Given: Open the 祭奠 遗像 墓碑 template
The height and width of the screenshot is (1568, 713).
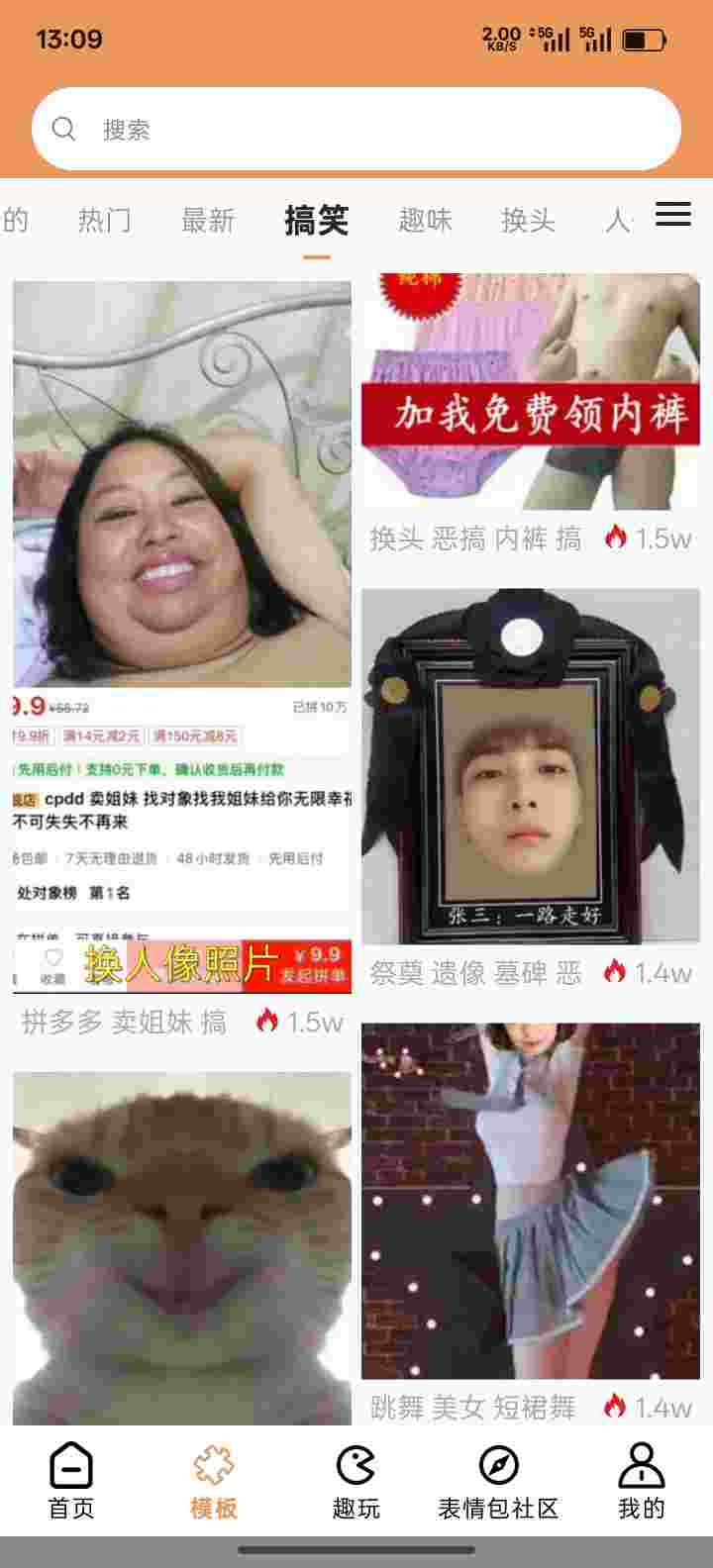Looking at the screenshot, I should click(x=531, y=767).
